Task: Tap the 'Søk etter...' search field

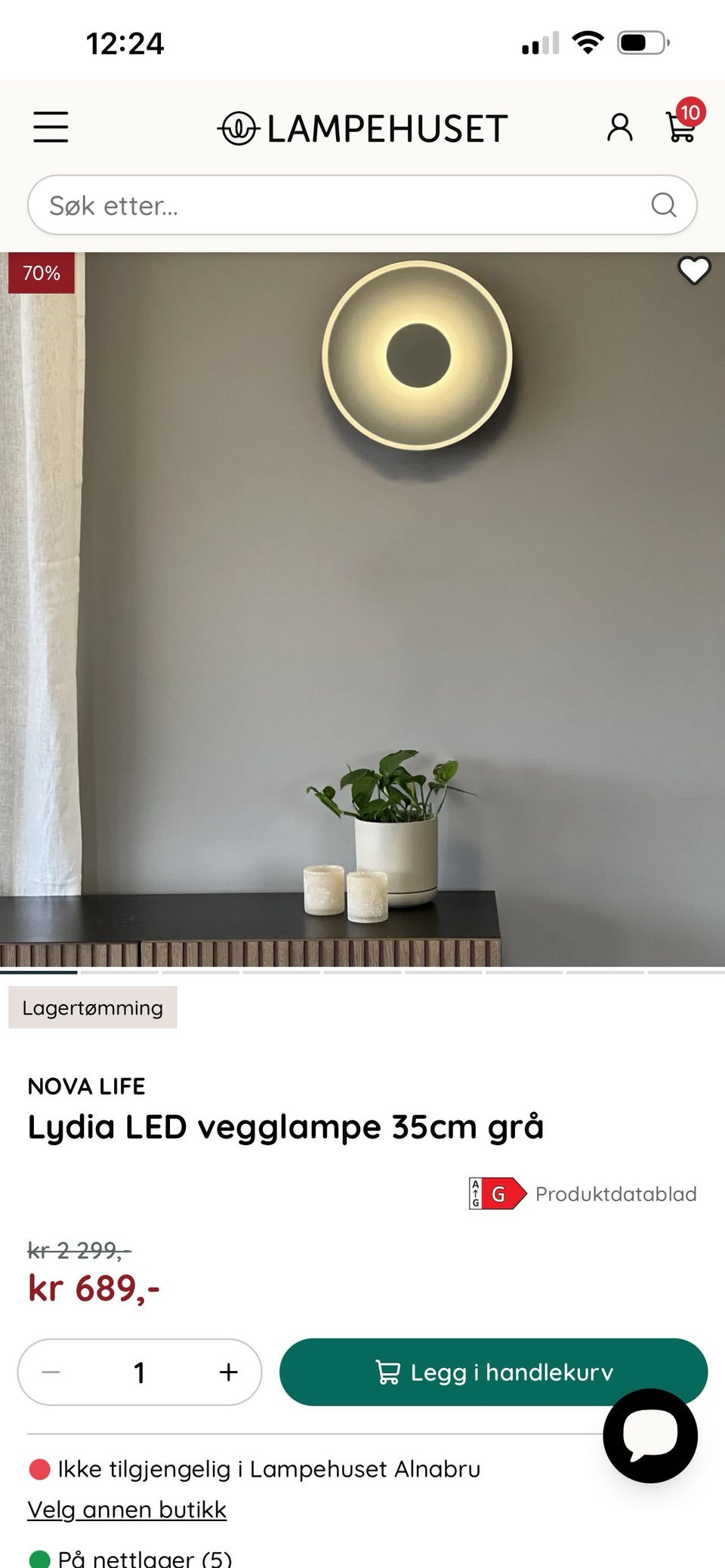Action: [x=362, y=205]
